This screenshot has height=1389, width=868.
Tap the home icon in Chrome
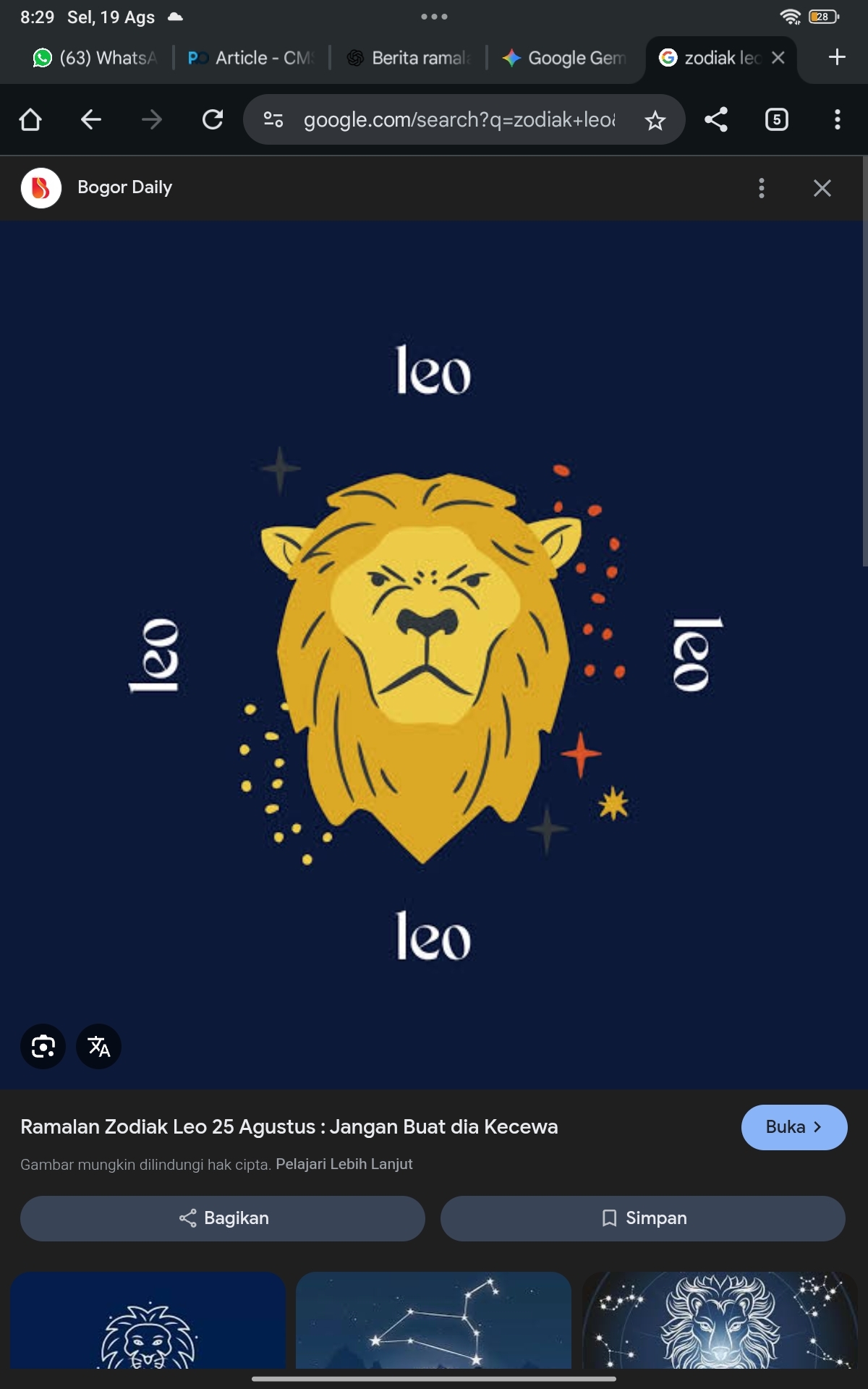tap(30, 119)
